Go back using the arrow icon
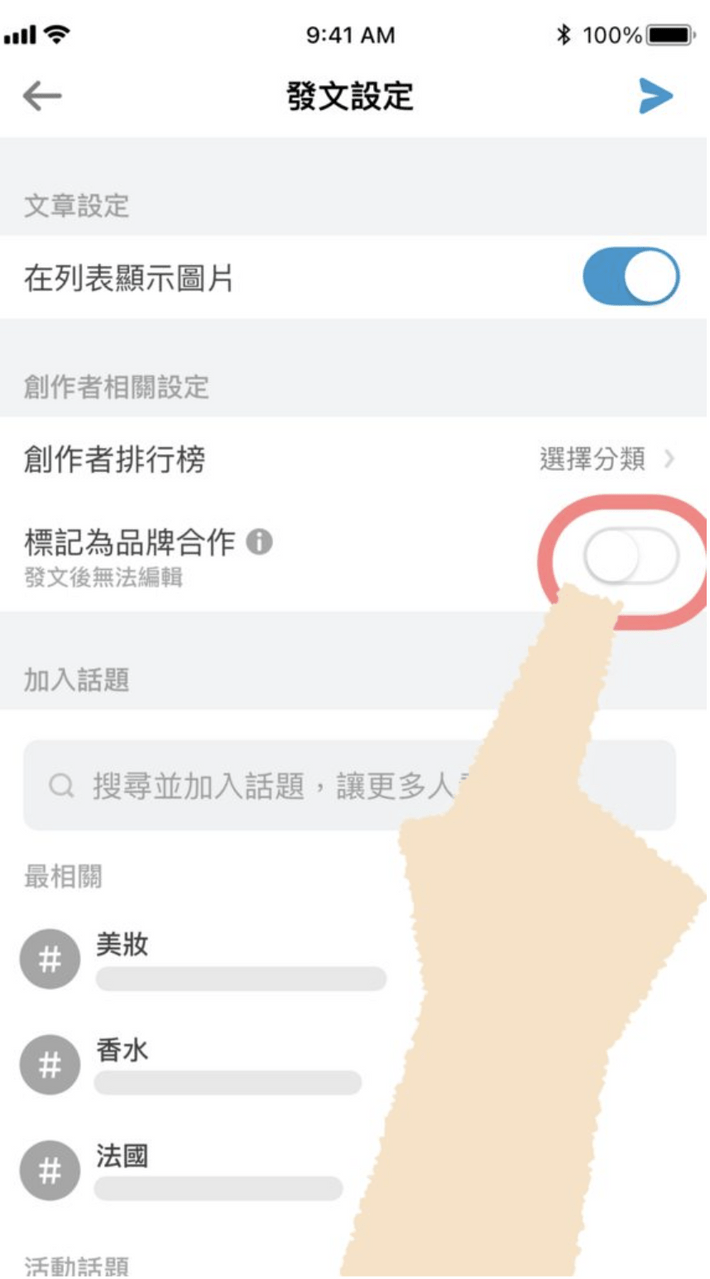 (42, 96)
